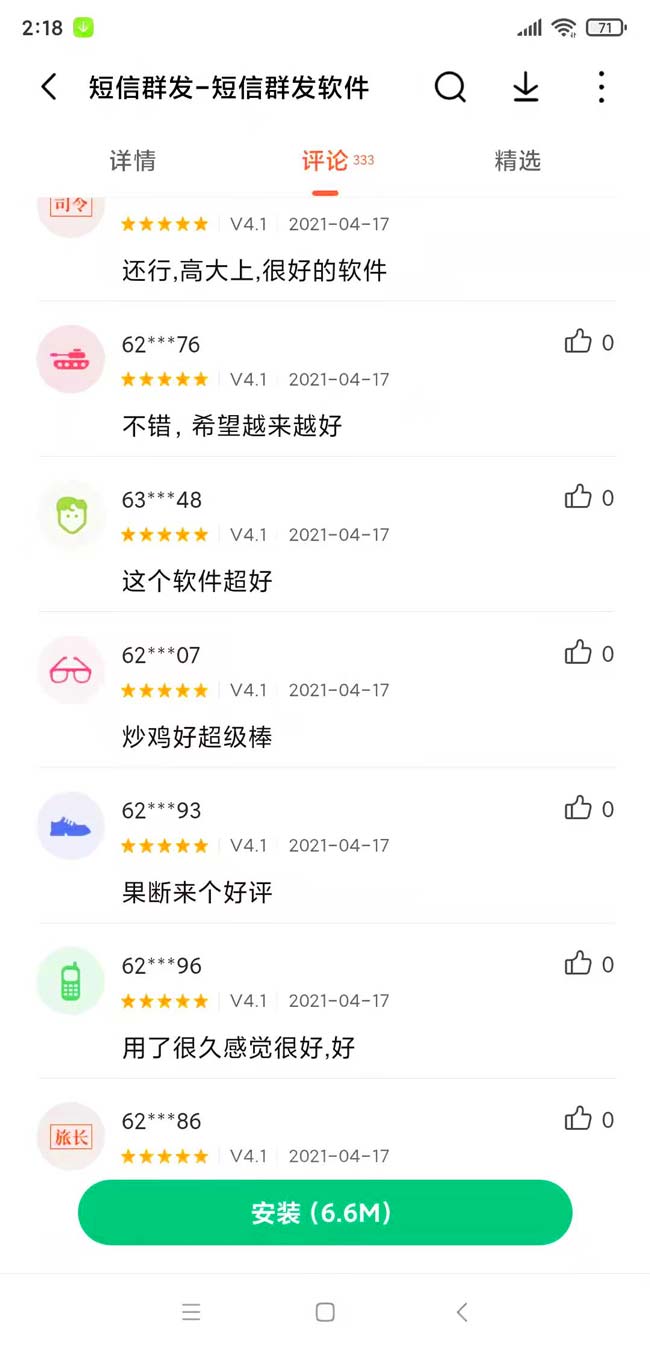
Task: Open the search magnifier icon
Action: 450,87
